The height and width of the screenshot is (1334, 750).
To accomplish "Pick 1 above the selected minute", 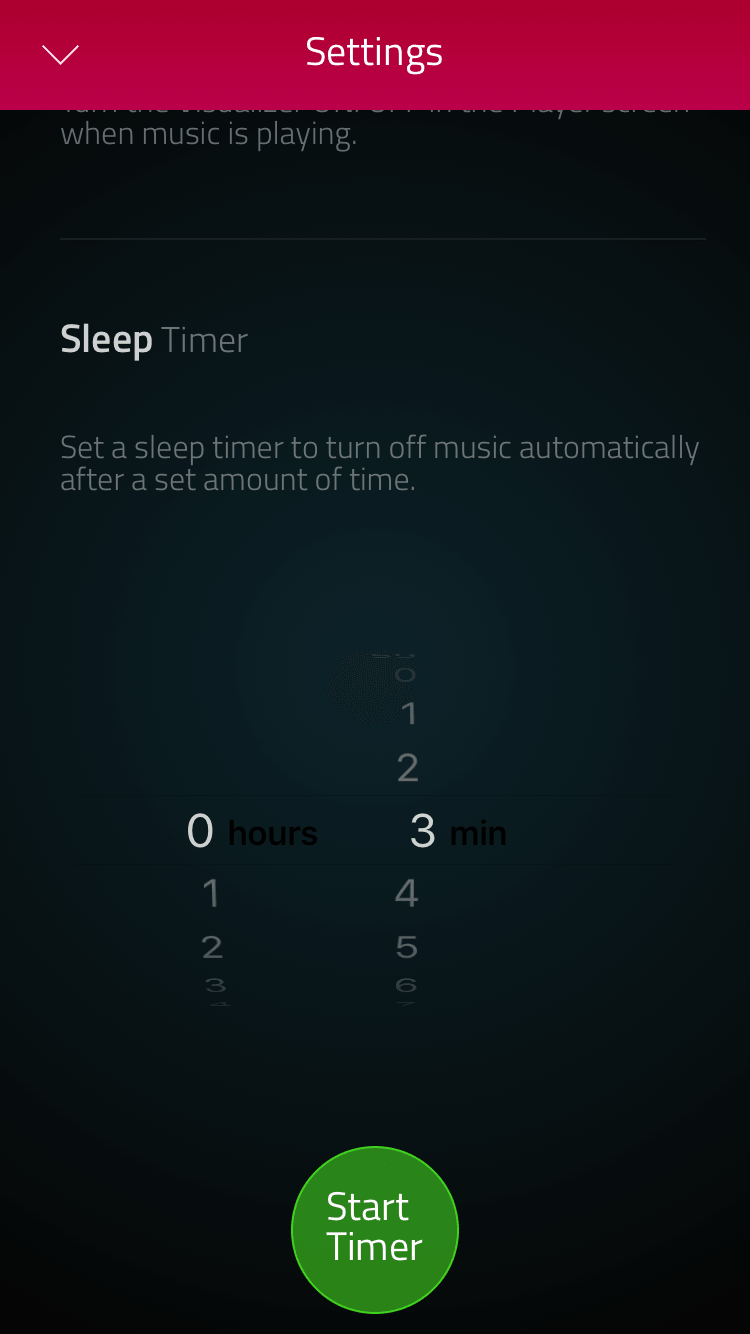I will [x=408, y=714].
